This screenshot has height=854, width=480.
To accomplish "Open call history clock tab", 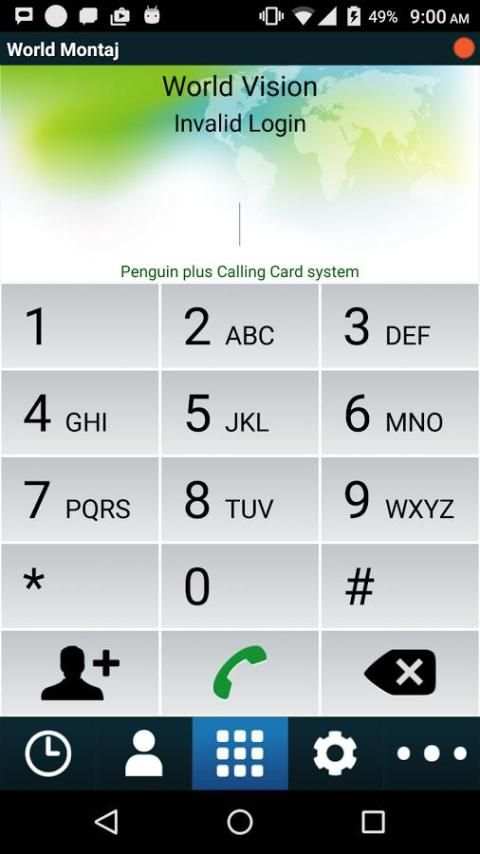I will pyautogui.click(x=48, y=753).
